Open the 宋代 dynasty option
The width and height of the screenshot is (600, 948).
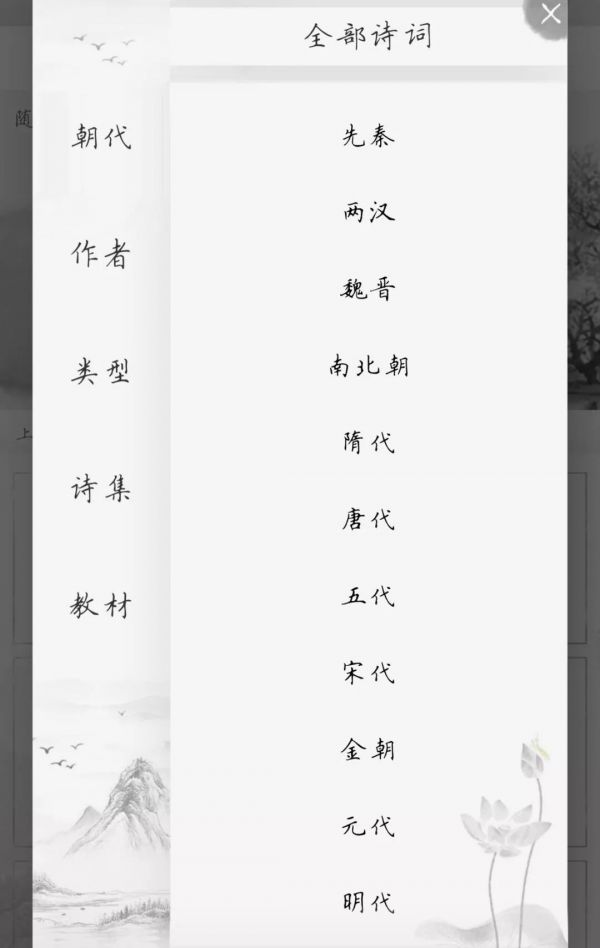(368, 673)
